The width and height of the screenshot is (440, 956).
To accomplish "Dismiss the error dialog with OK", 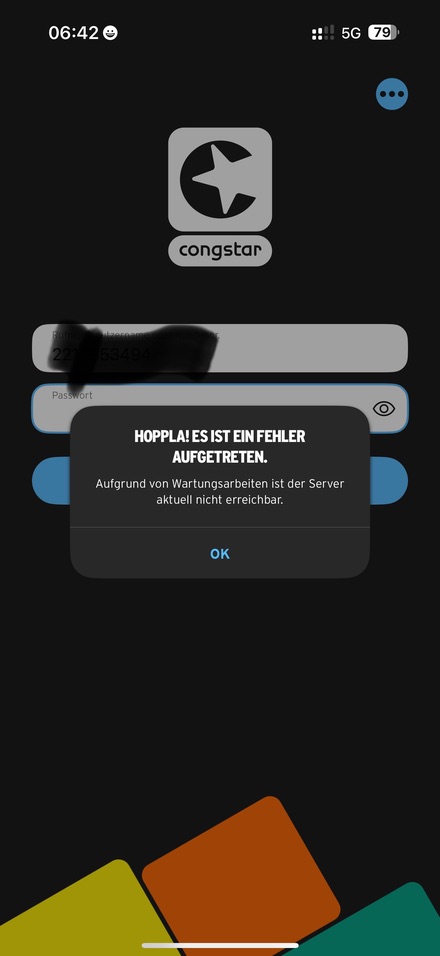I will point(219,553).
